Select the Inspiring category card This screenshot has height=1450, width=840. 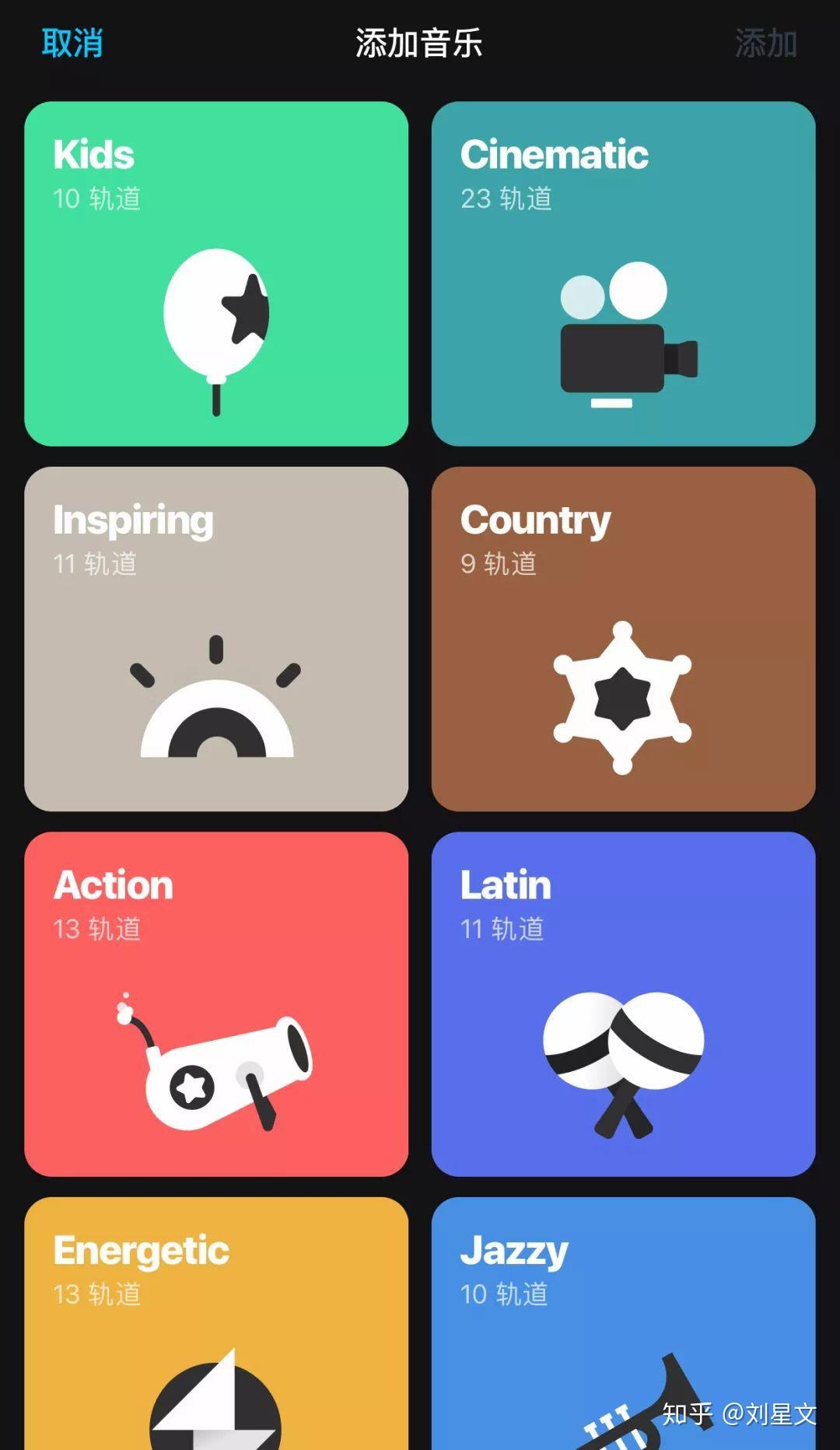(x=216, y=639)
